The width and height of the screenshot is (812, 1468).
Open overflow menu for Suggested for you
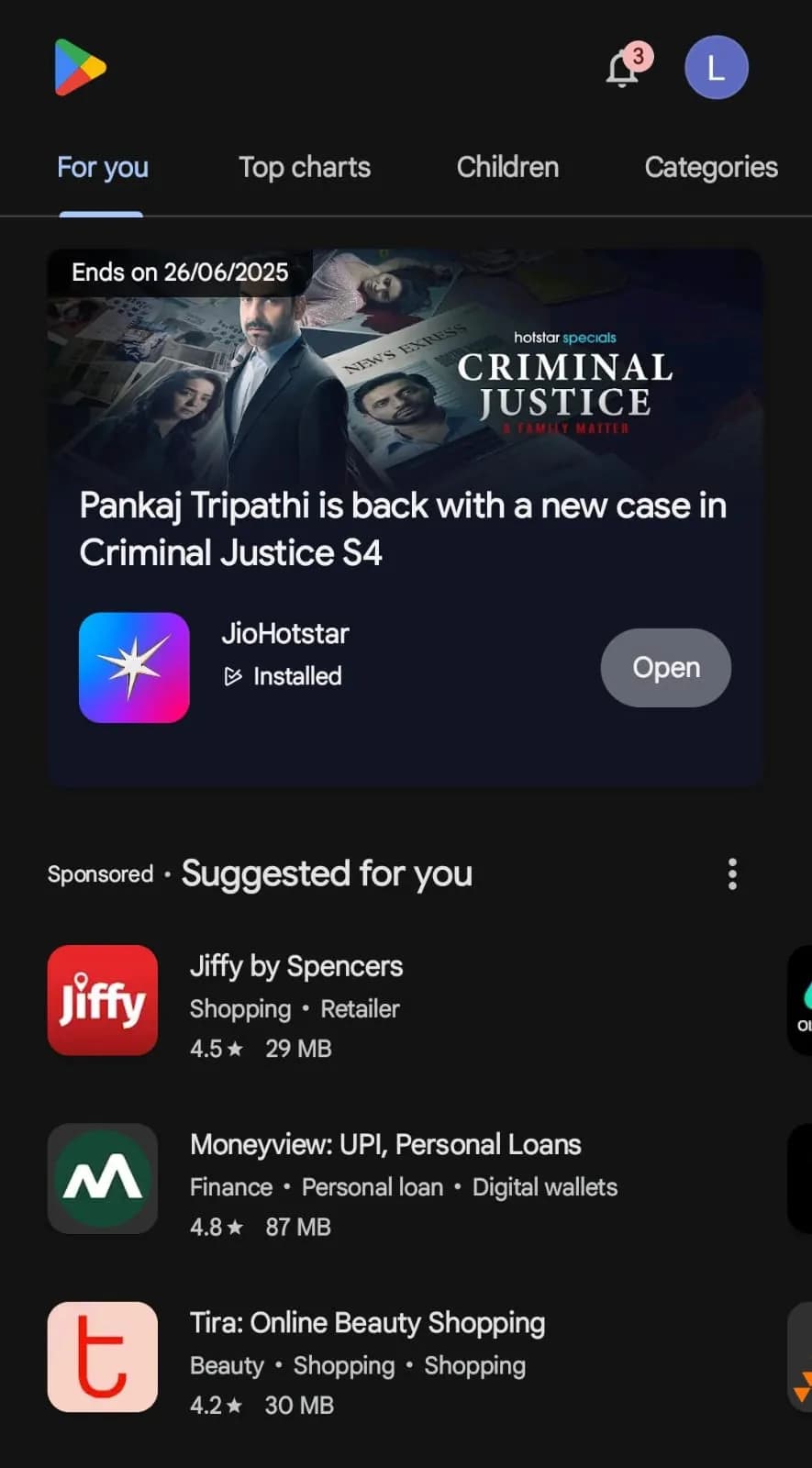click(x=732, y=874)
